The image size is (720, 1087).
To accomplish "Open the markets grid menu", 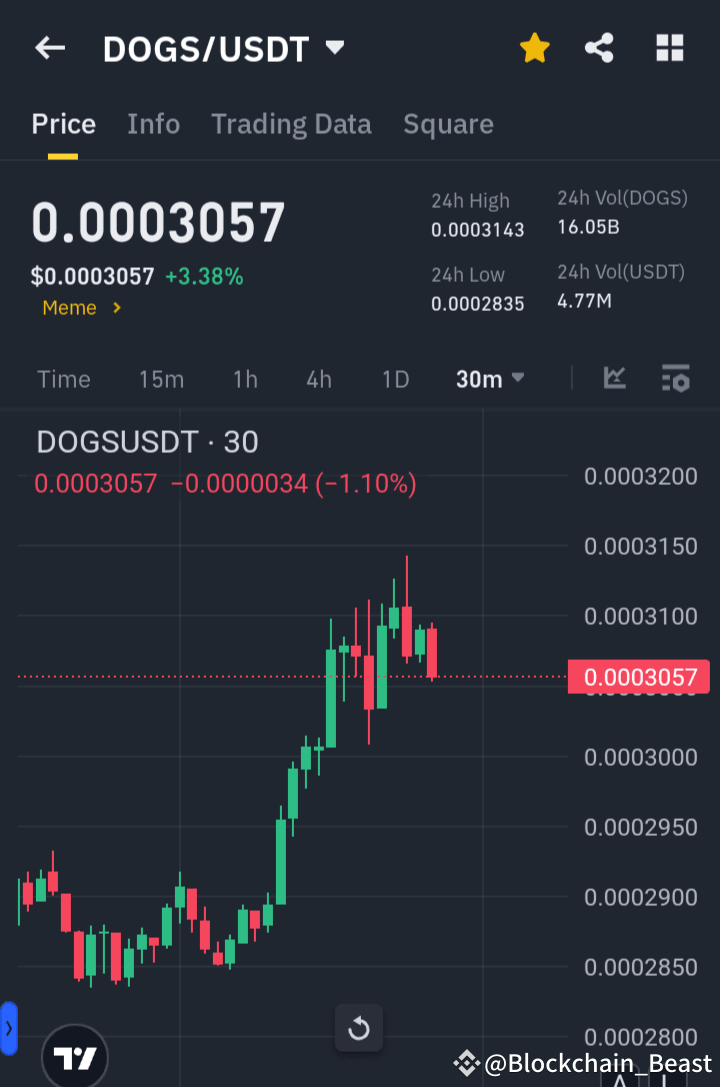I will pyautogui.click(x=669, y=47).
